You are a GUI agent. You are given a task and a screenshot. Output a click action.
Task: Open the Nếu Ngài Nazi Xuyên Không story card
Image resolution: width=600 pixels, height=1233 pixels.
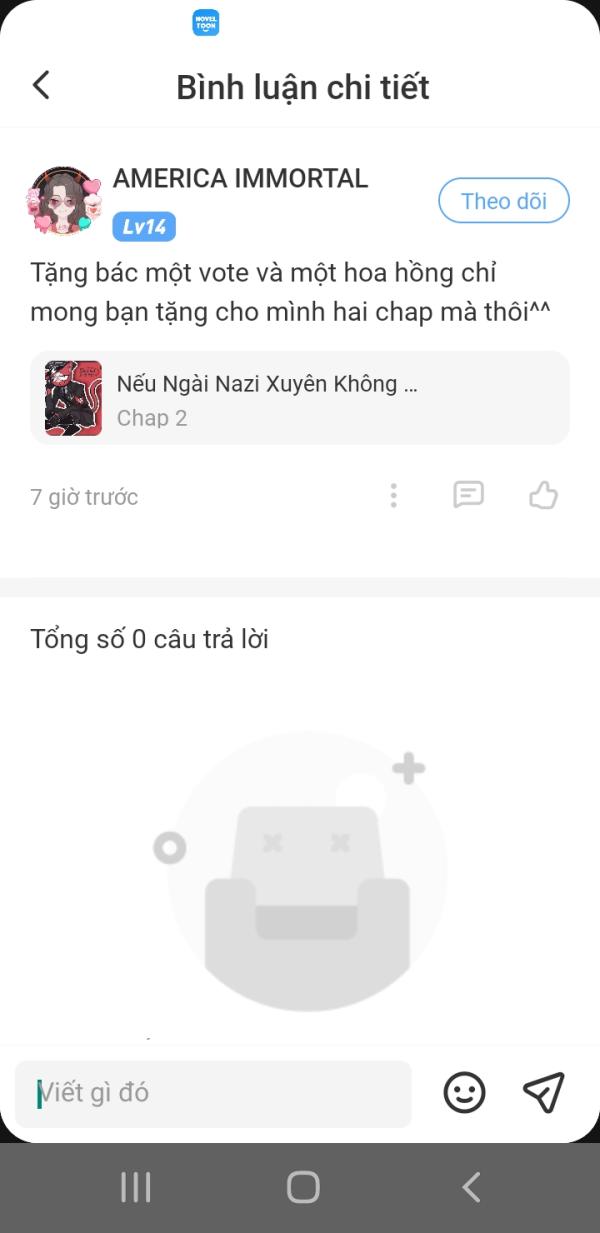pyautogui.click(x=300, y=398)
